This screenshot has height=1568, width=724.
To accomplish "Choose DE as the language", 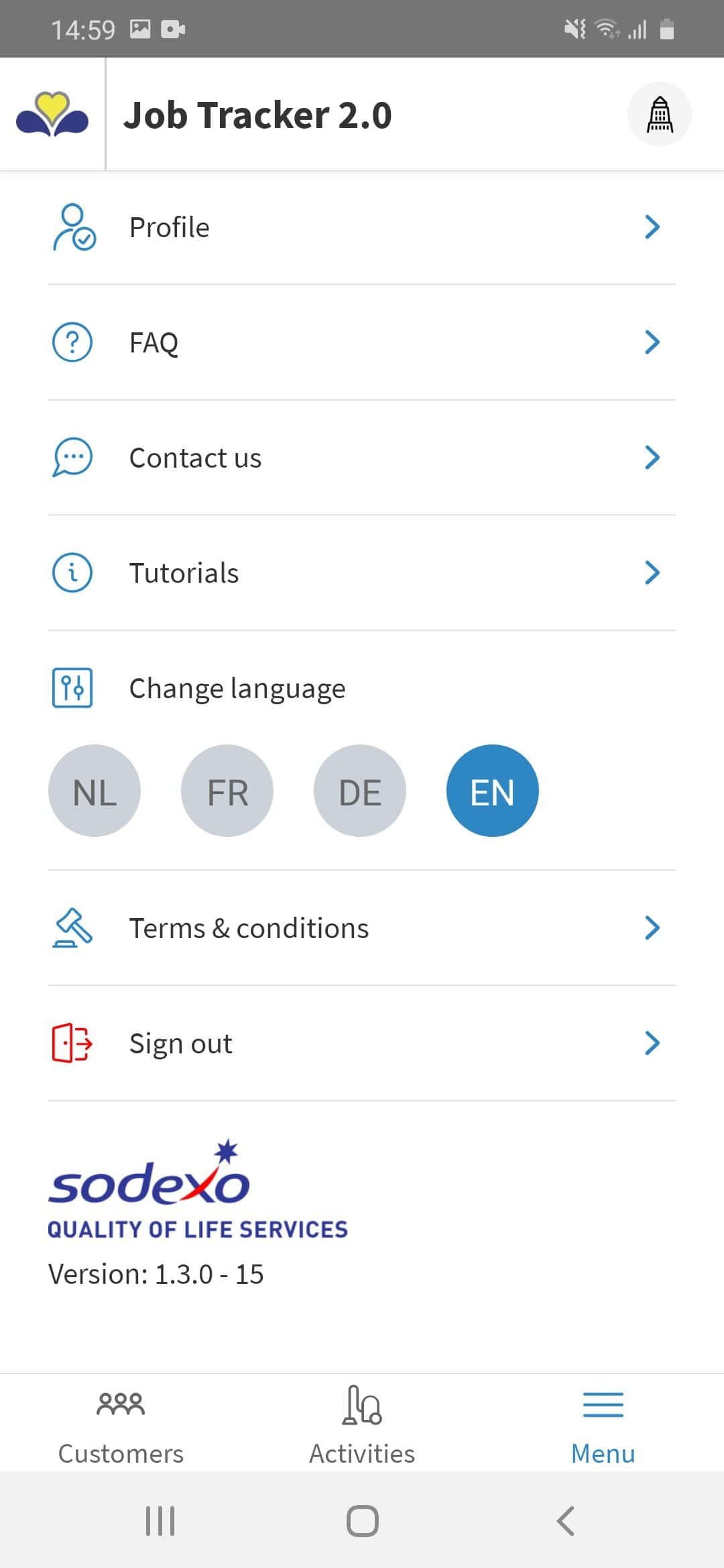I will click(x=360, y=791).
